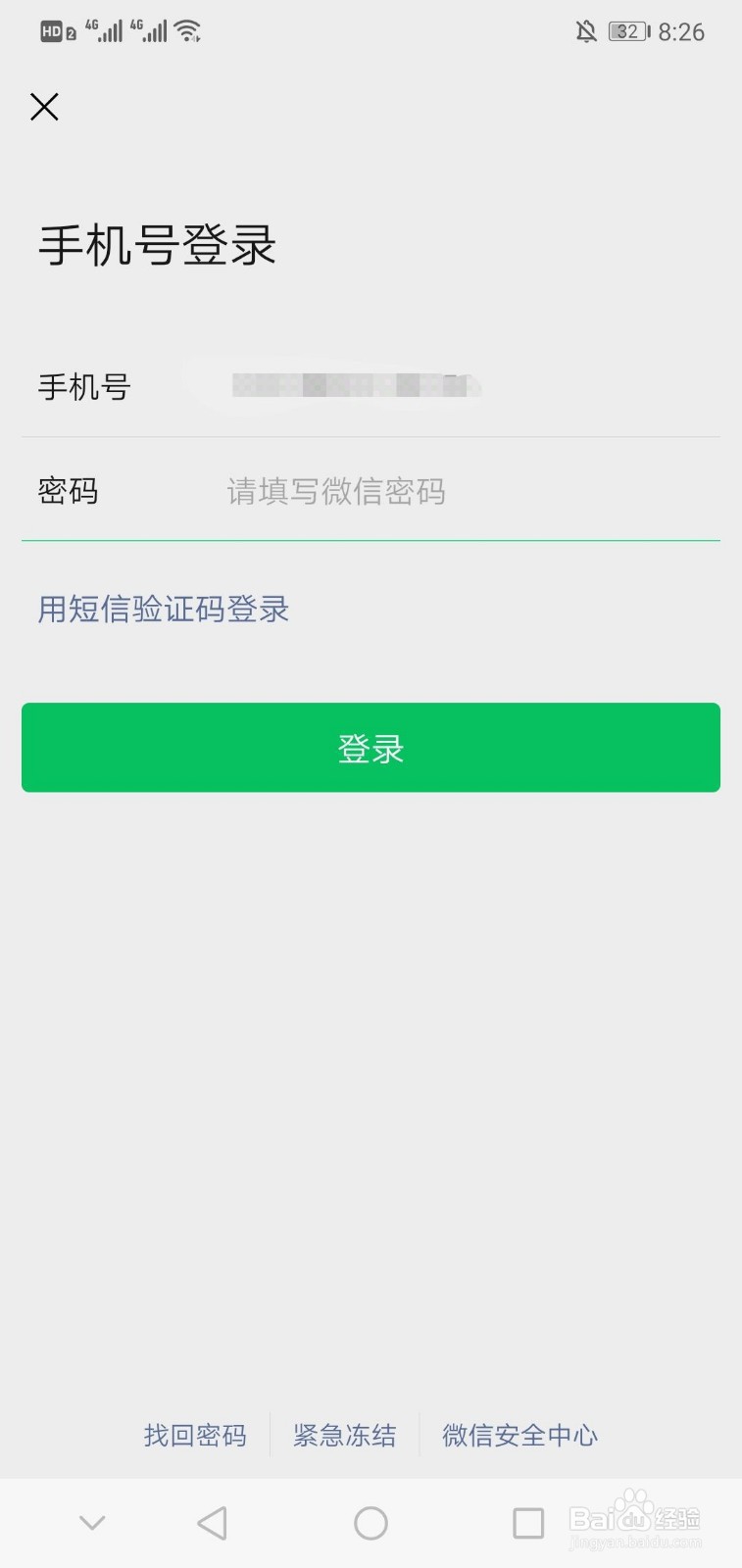Viewport: 742px width, 1568px height.
Task: Tap the battery indicator showing 32
Action: pyautogui.click(x=627, y=30)
